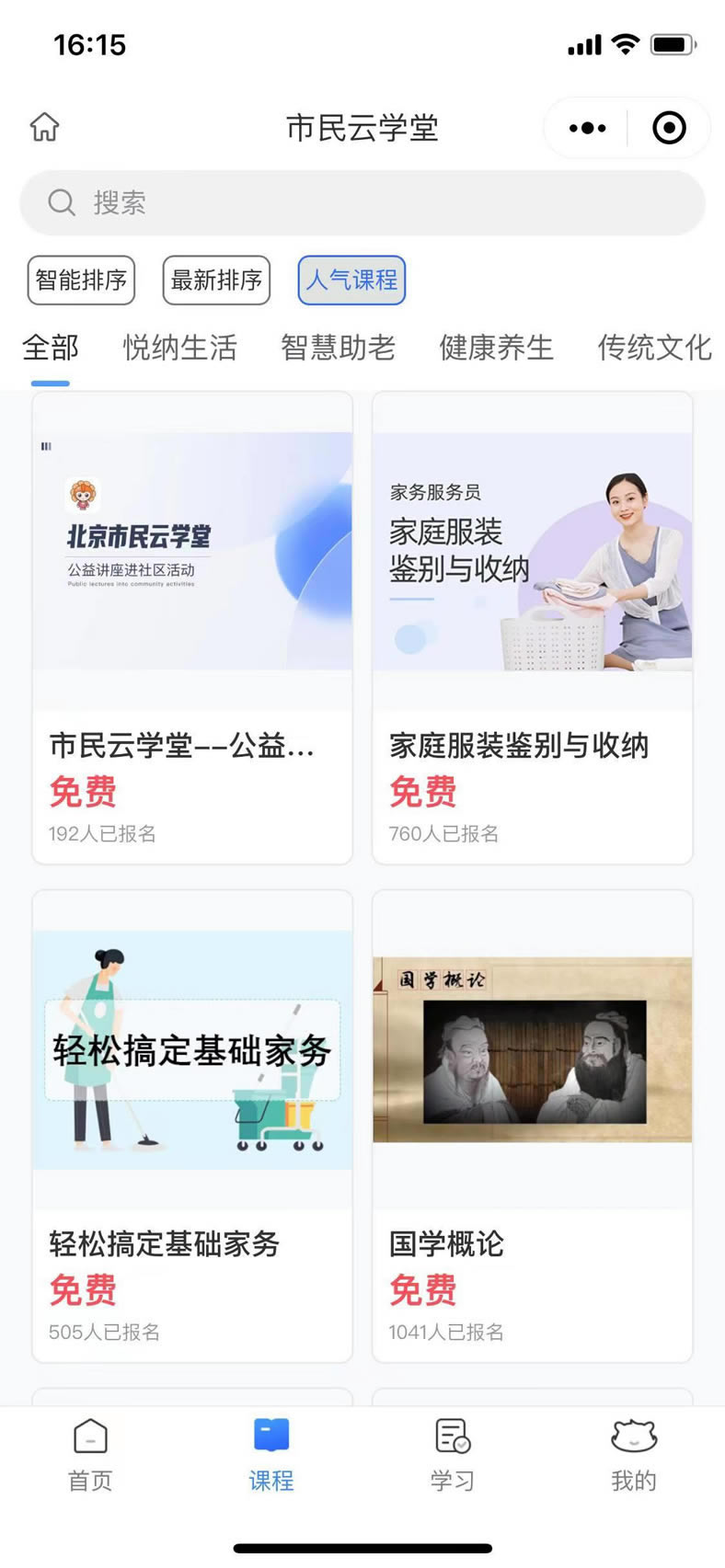
Task: Tap the home icon in the header
Action: point(44,127)
